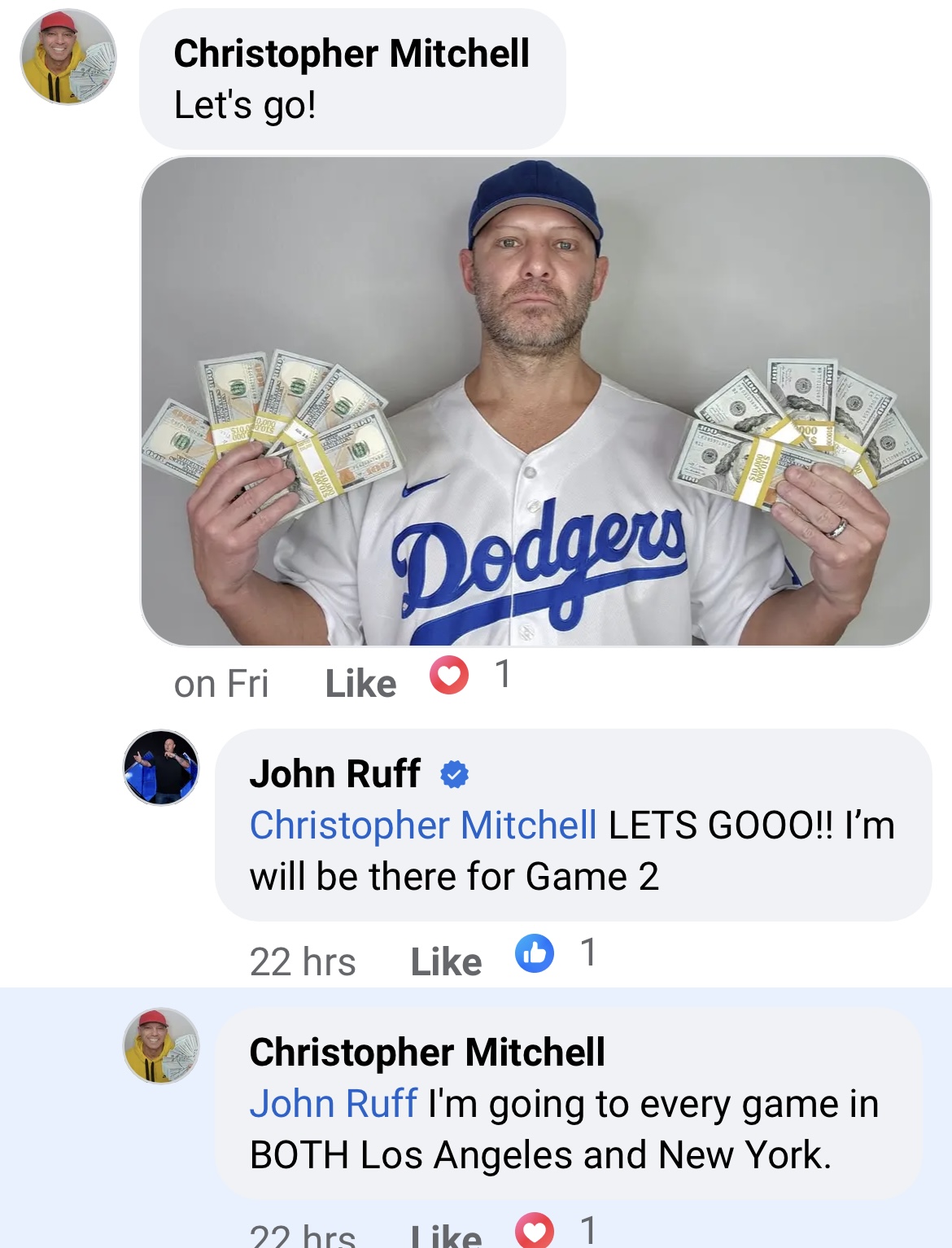Open John Ruff's name on his reply
The height and width of the screenshot is (1248, 952).
point(334,773)
